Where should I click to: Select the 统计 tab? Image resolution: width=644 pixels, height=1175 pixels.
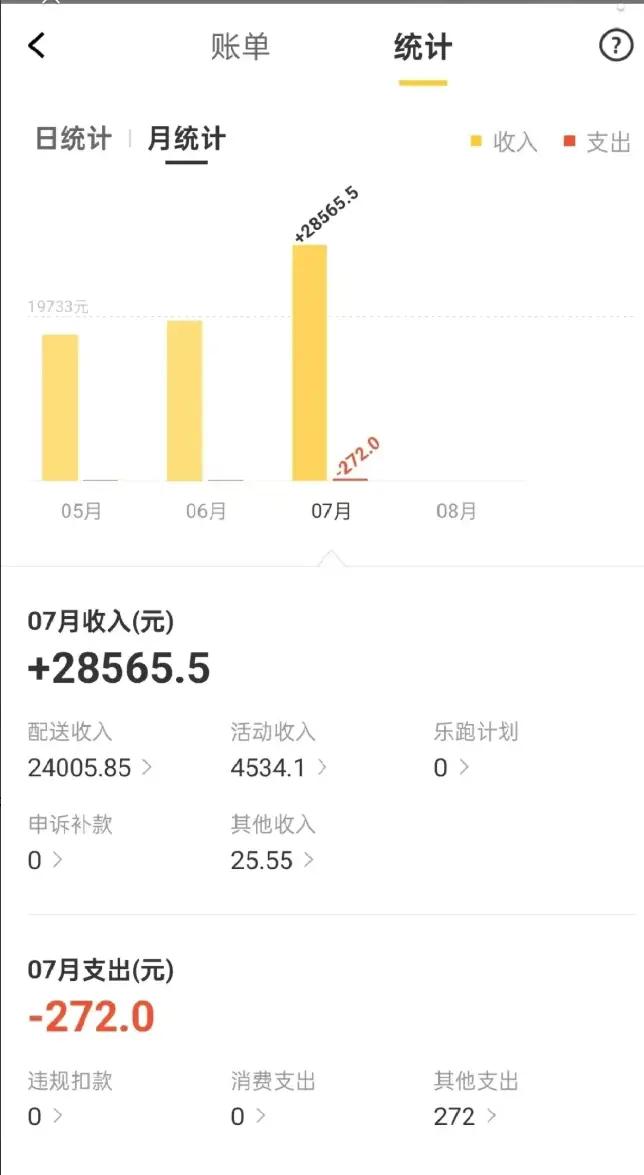coord(422,47)
